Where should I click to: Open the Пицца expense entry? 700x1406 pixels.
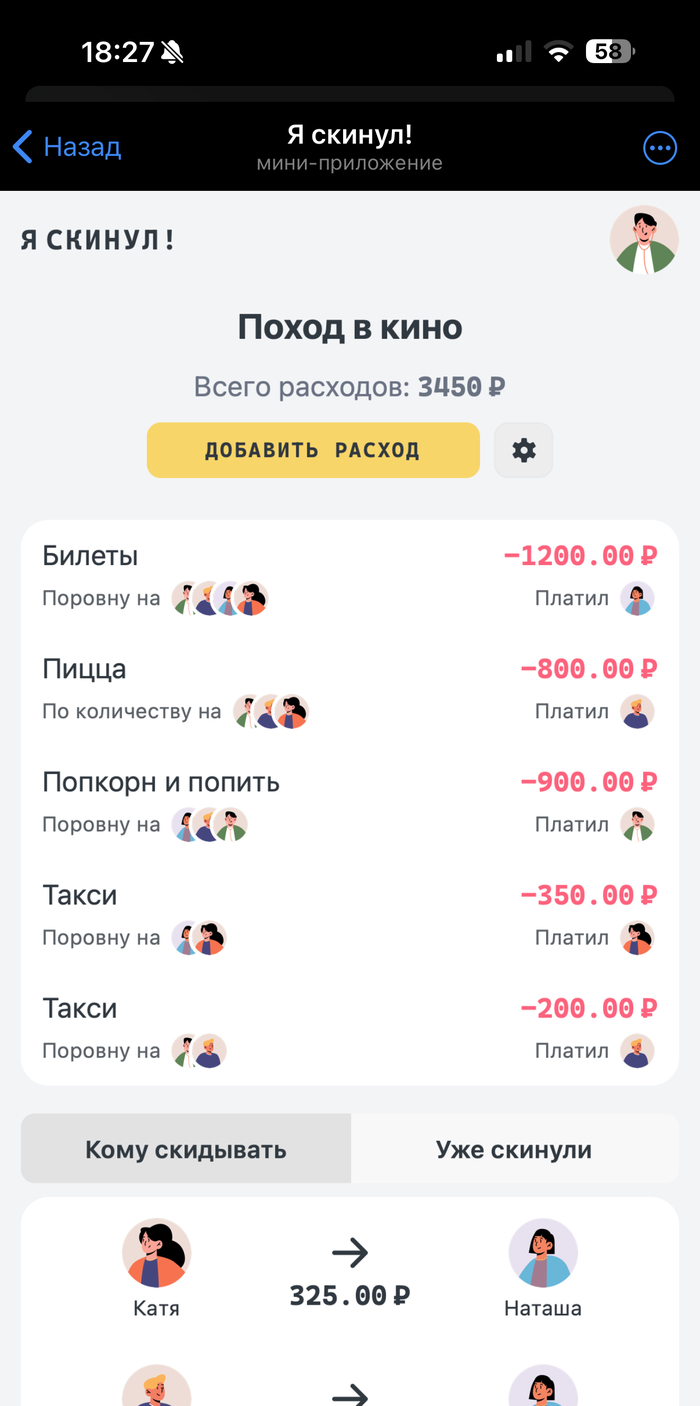tap(349, 689)
